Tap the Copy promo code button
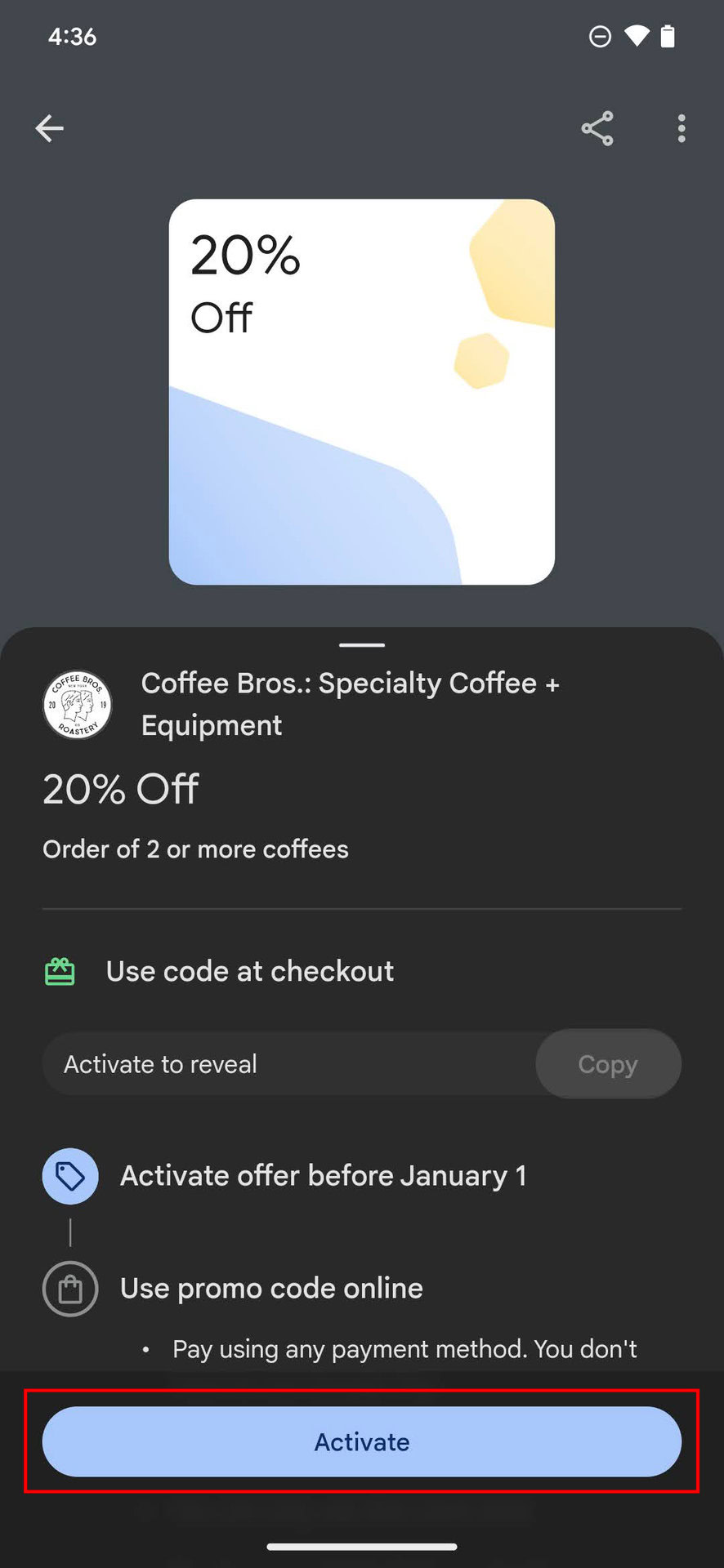Viewport: 724px width, 1568px height. (x=607, y=1064)
